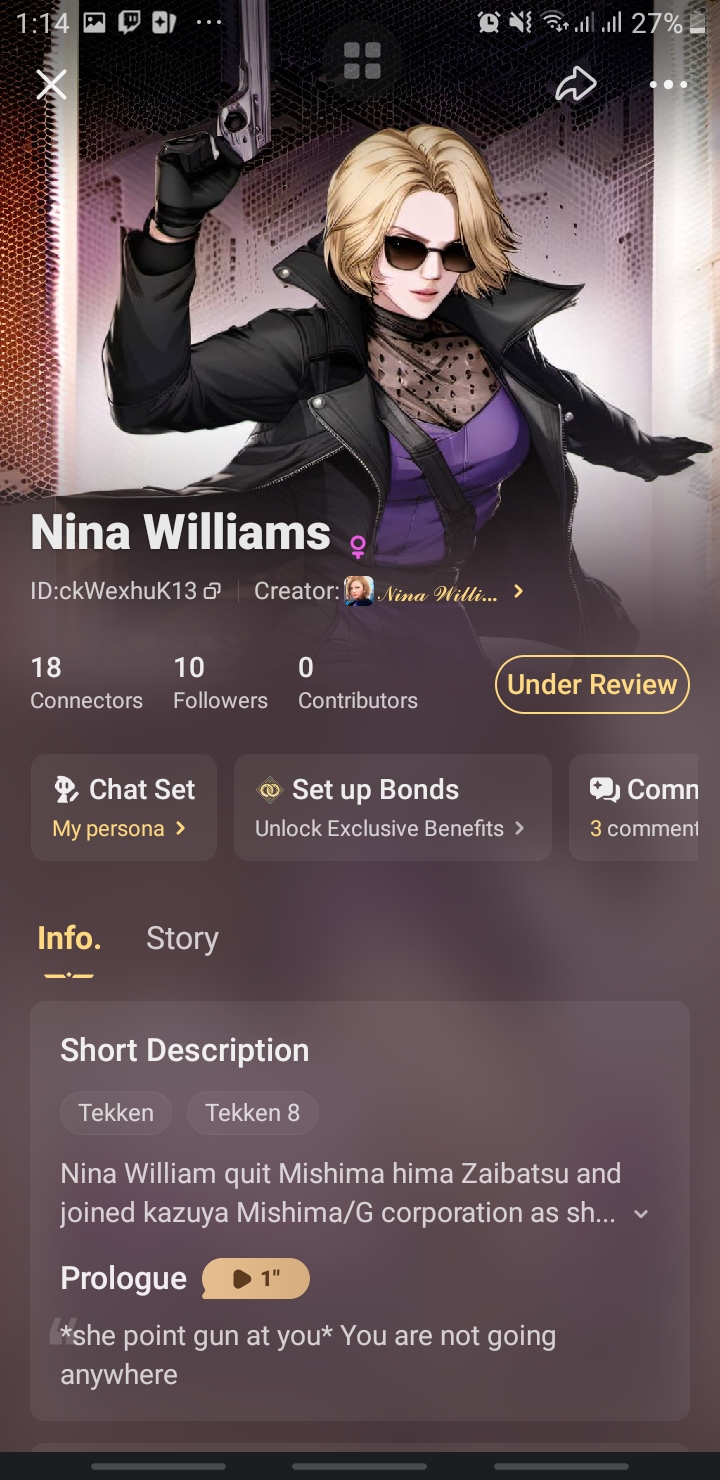View the Followers list
Screen dimensions: 720x1480
point(220,683)
